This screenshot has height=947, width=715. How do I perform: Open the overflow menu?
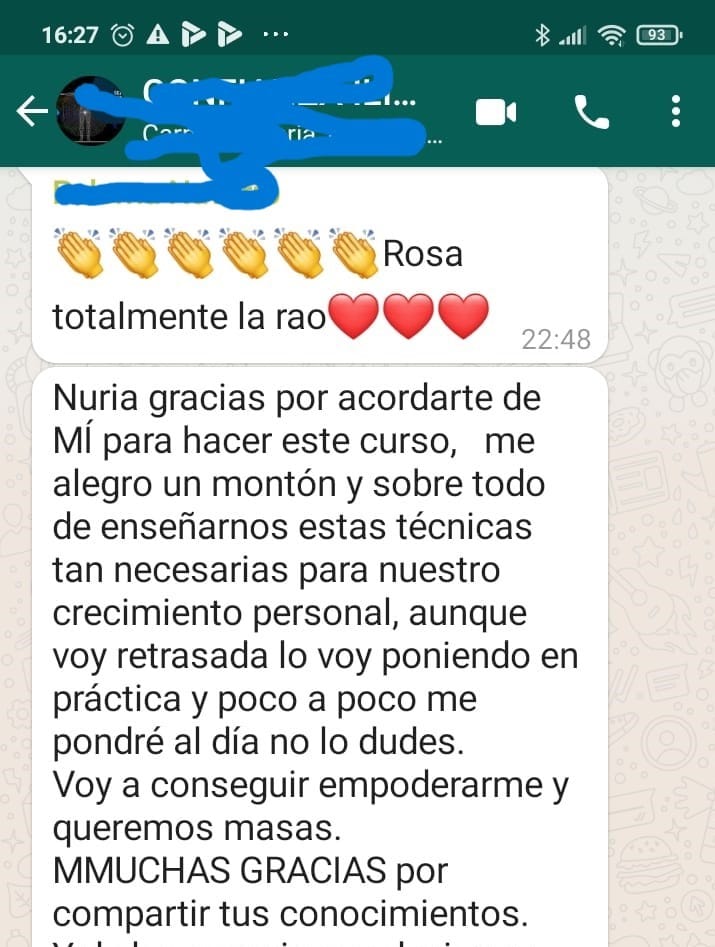coord(677,112)
